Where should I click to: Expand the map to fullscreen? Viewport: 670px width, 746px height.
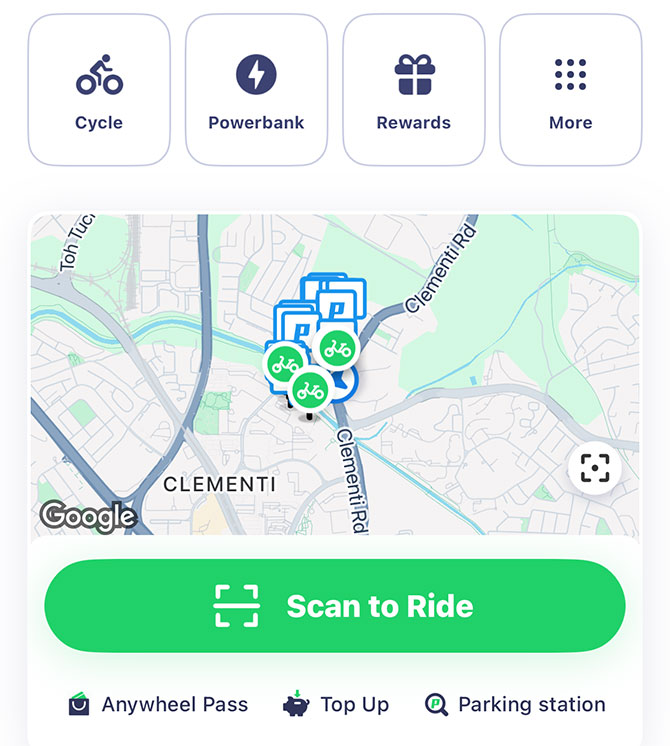[595, 468]
